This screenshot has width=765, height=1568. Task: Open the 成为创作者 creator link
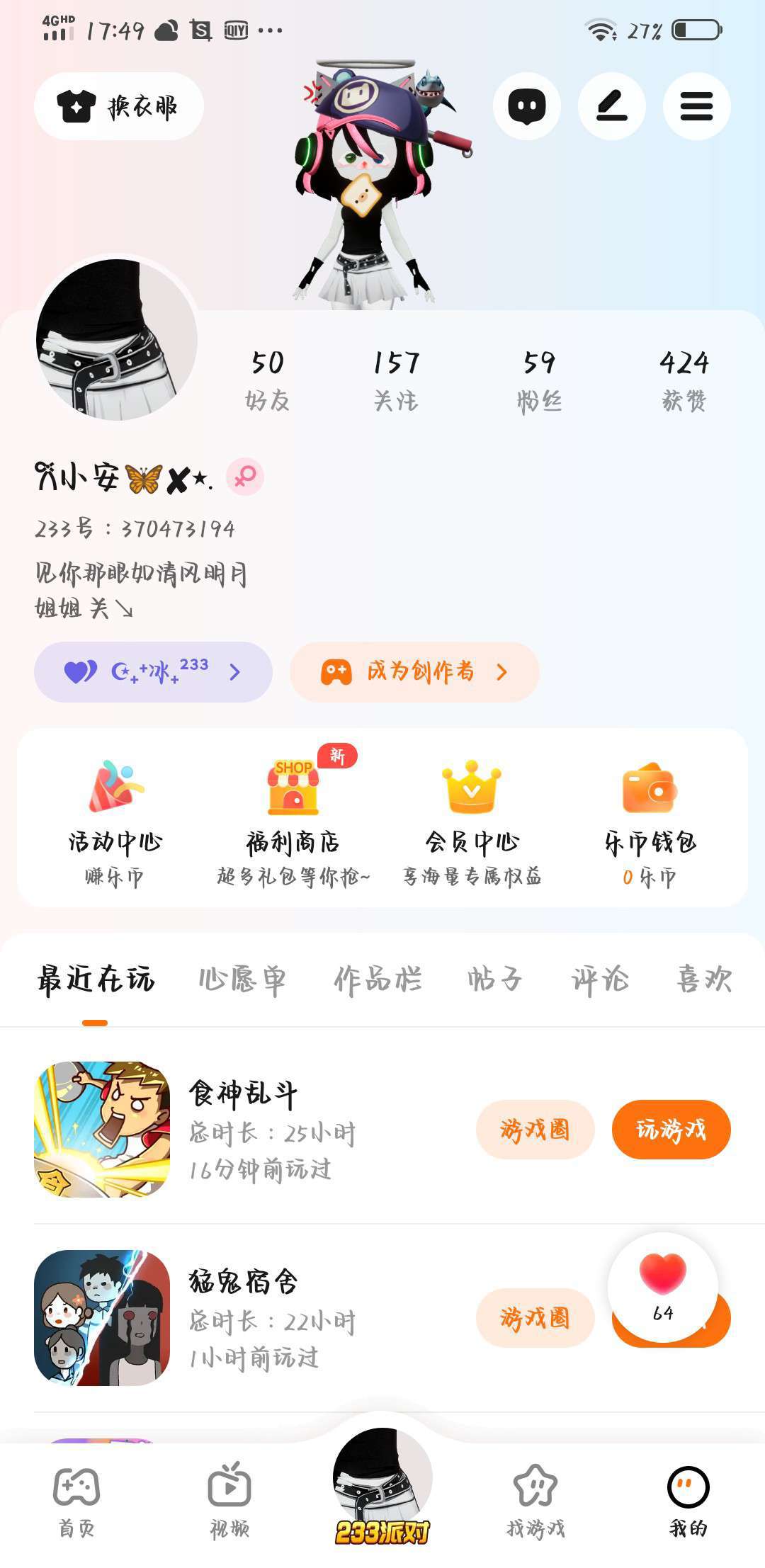414,671
